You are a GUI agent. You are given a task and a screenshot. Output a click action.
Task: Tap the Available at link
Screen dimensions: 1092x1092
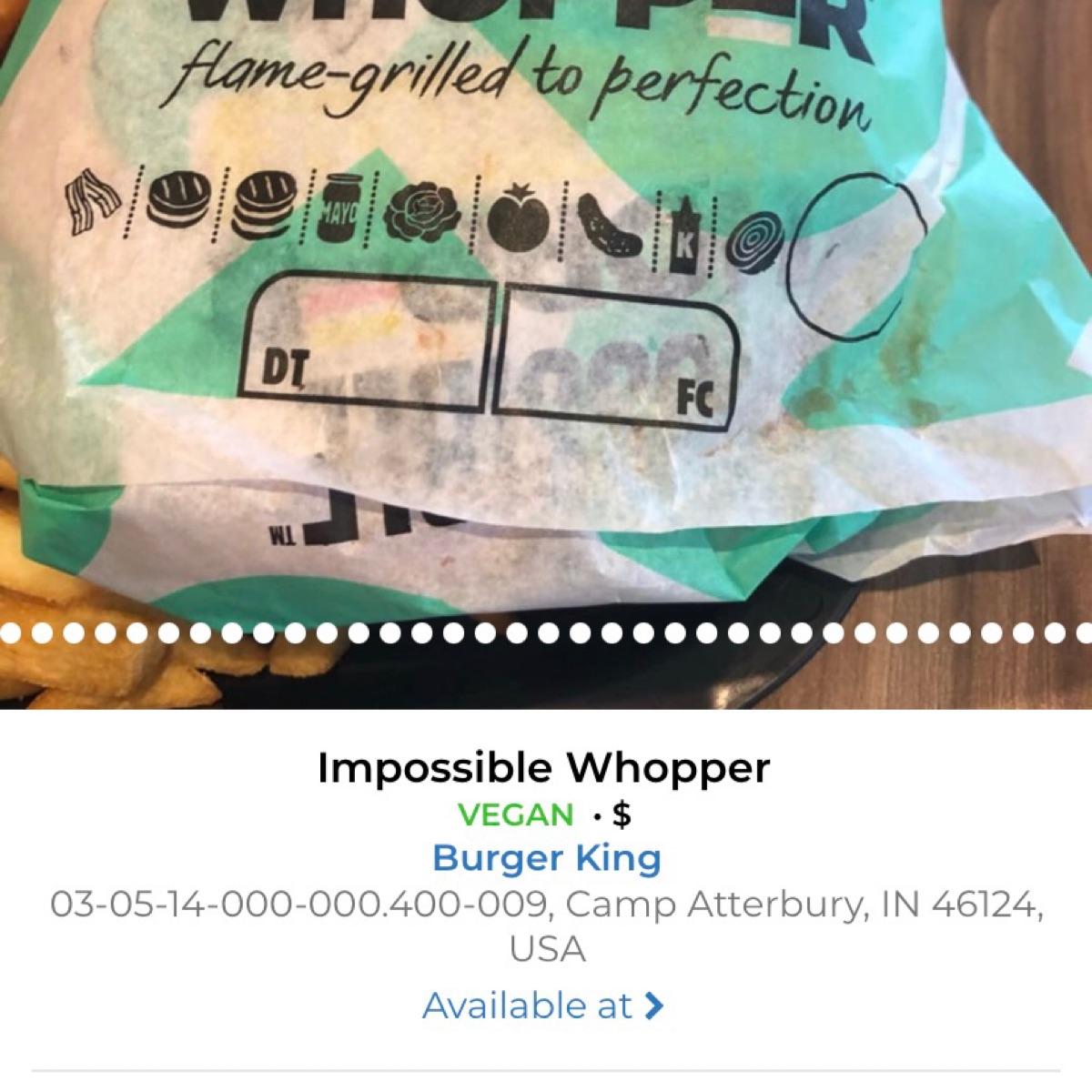543,1006
